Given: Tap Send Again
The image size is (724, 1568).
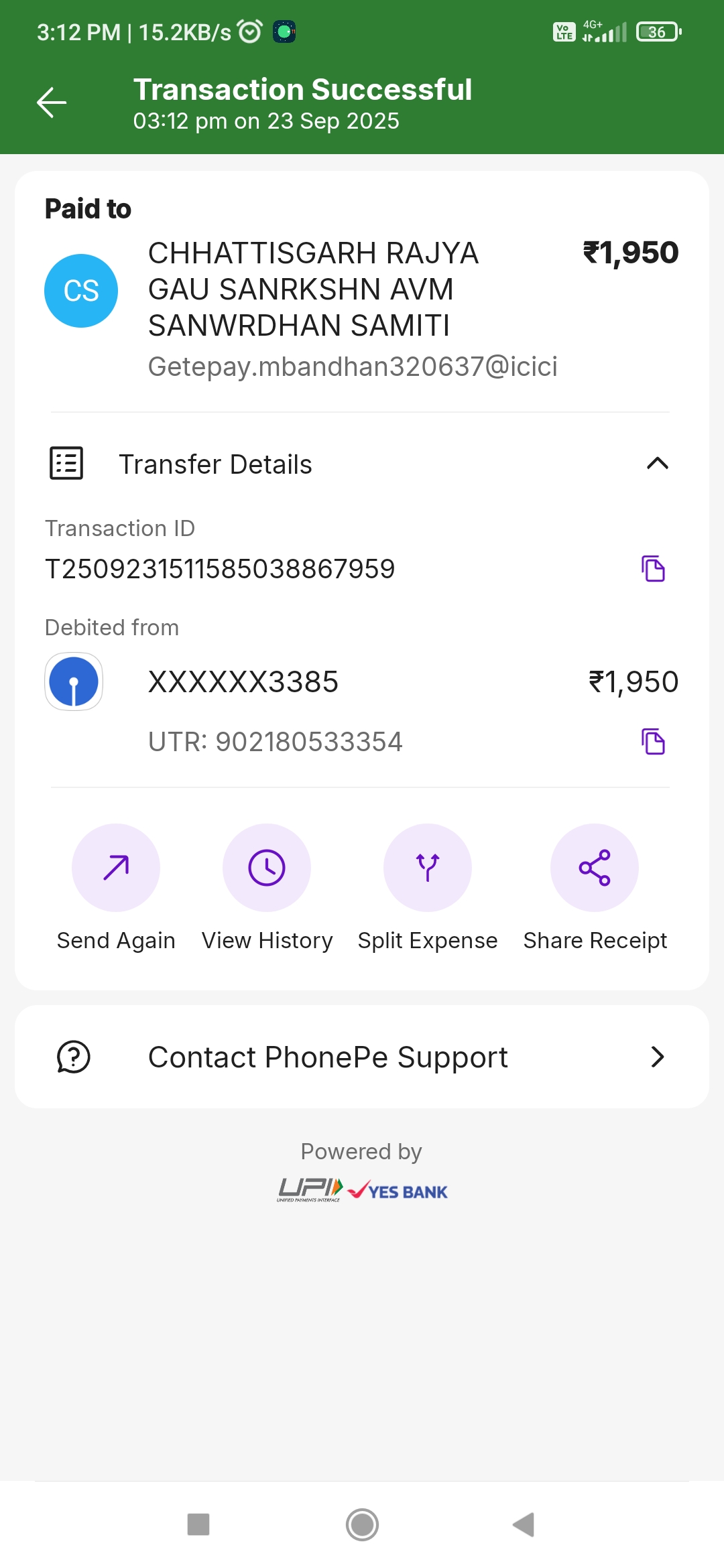Looking at the screenshot, I should point(116,868).
